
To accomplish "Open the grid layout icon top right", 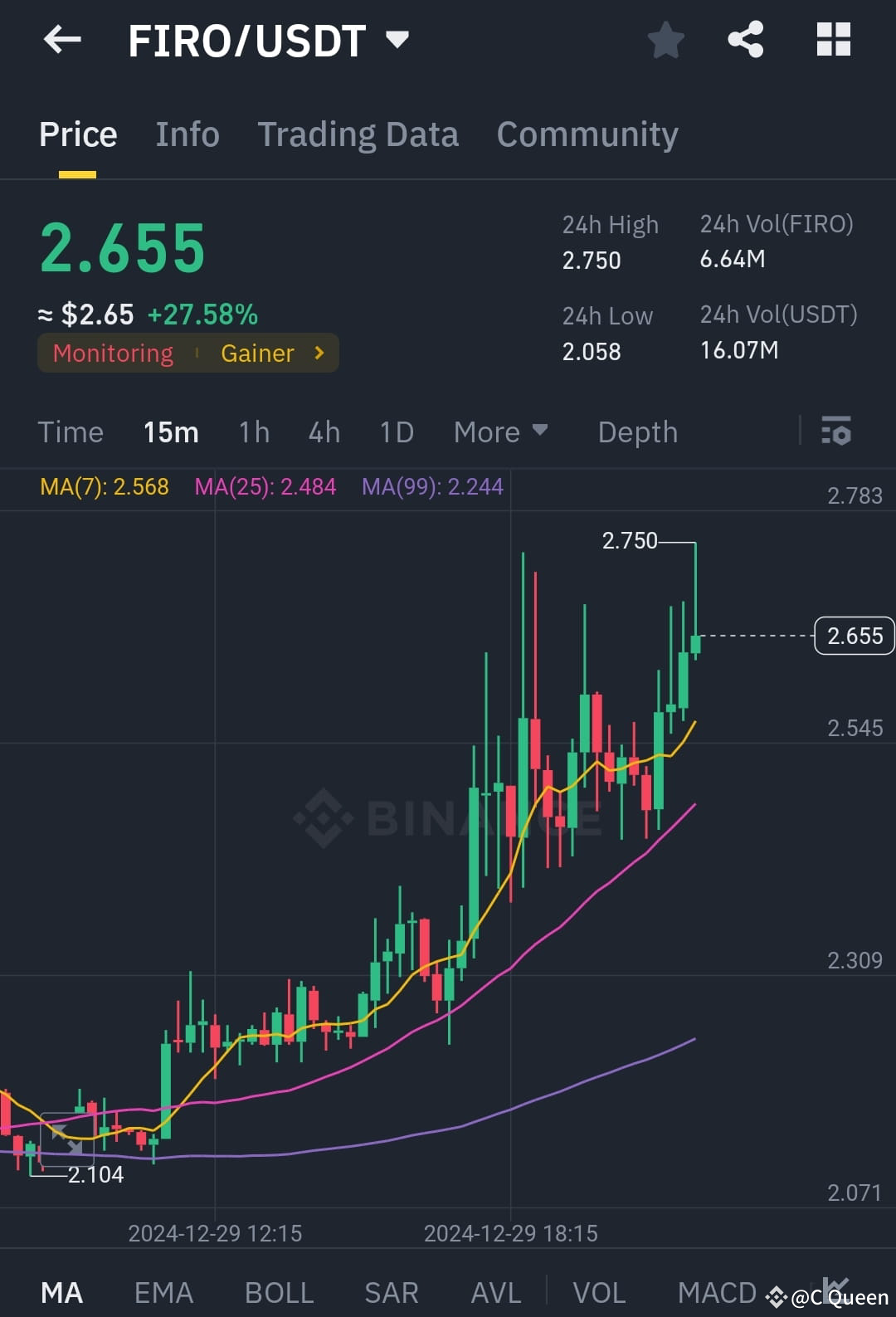I will (x=832, y=39).
